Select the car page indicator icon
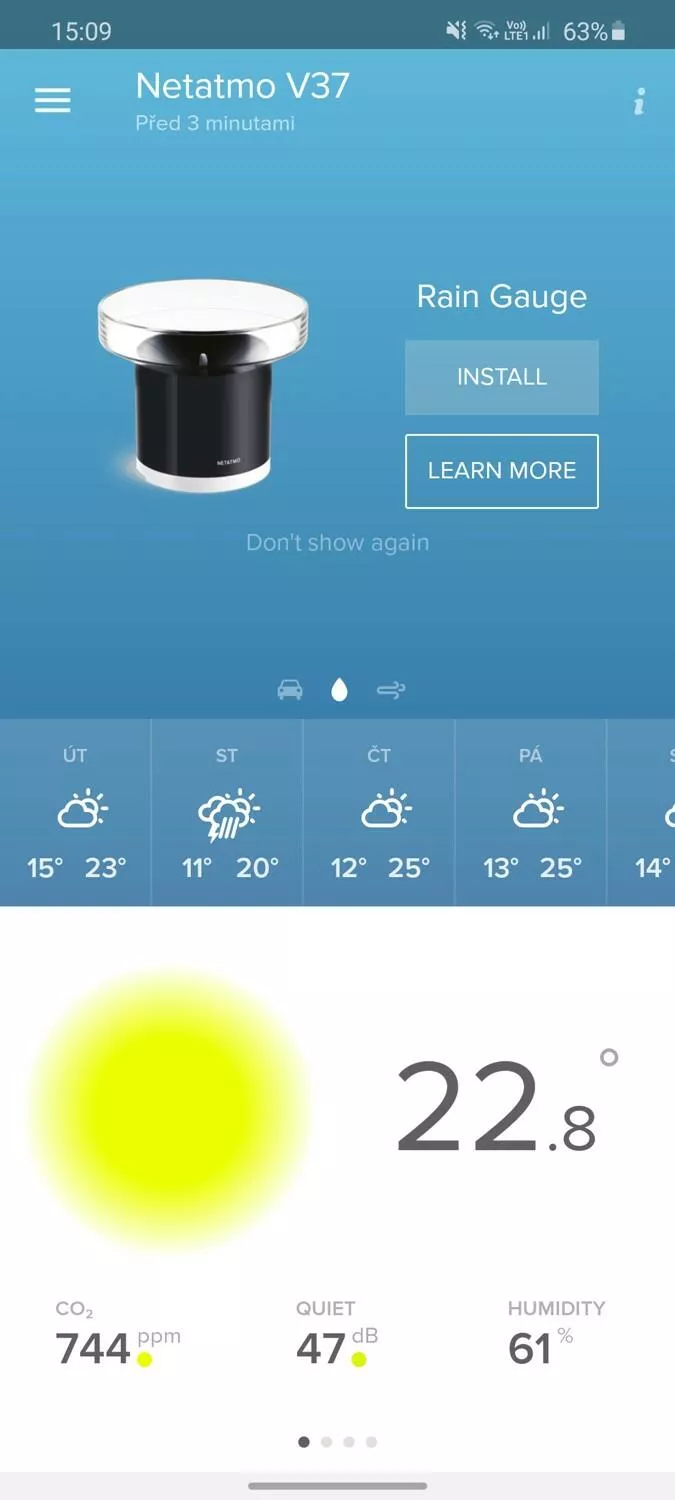The height and width of the screenshot is (1500, 675). pos(290,690)
